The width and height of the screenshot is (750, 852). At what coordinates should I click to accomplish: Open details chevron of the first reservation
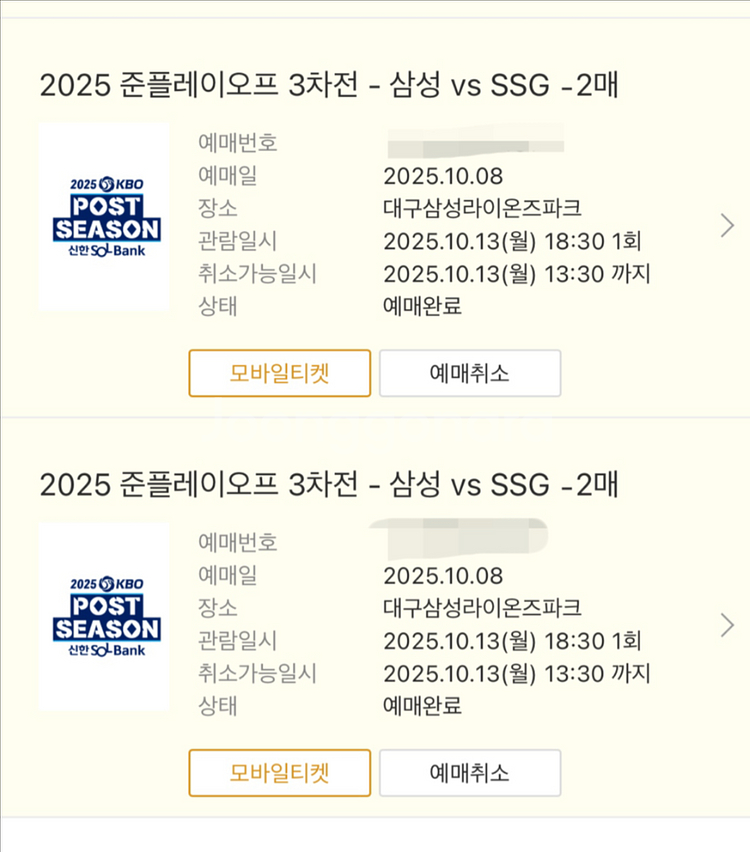[727, 226]
